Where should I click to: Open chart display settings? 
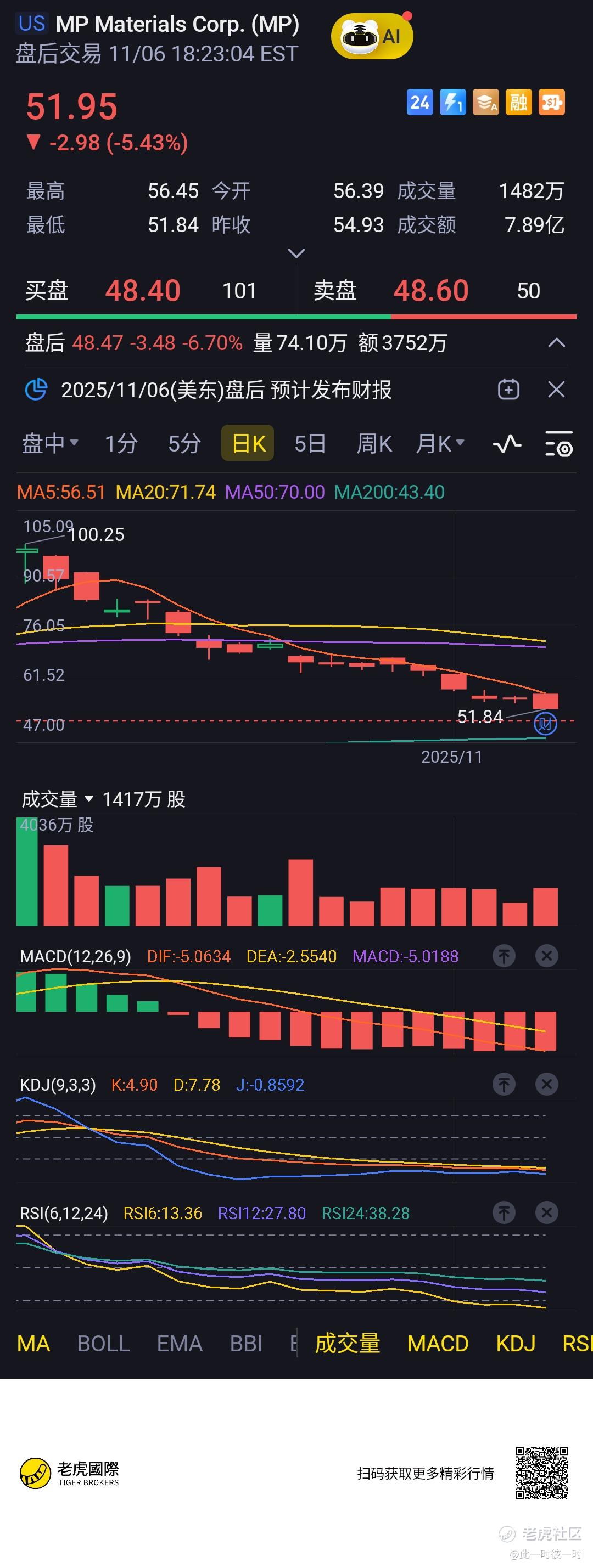(558, 444)
